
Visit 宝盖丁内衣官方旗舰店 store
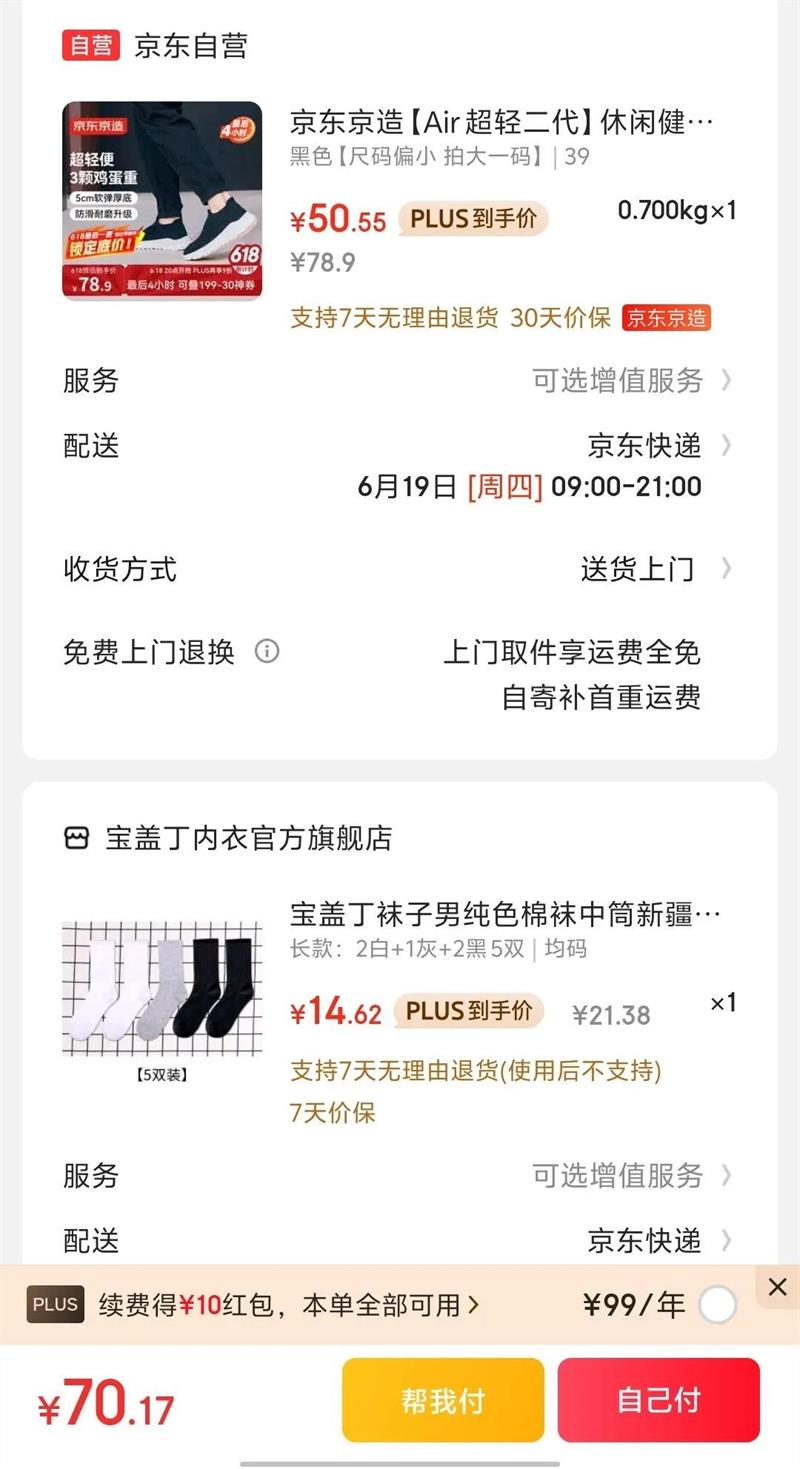248,838
